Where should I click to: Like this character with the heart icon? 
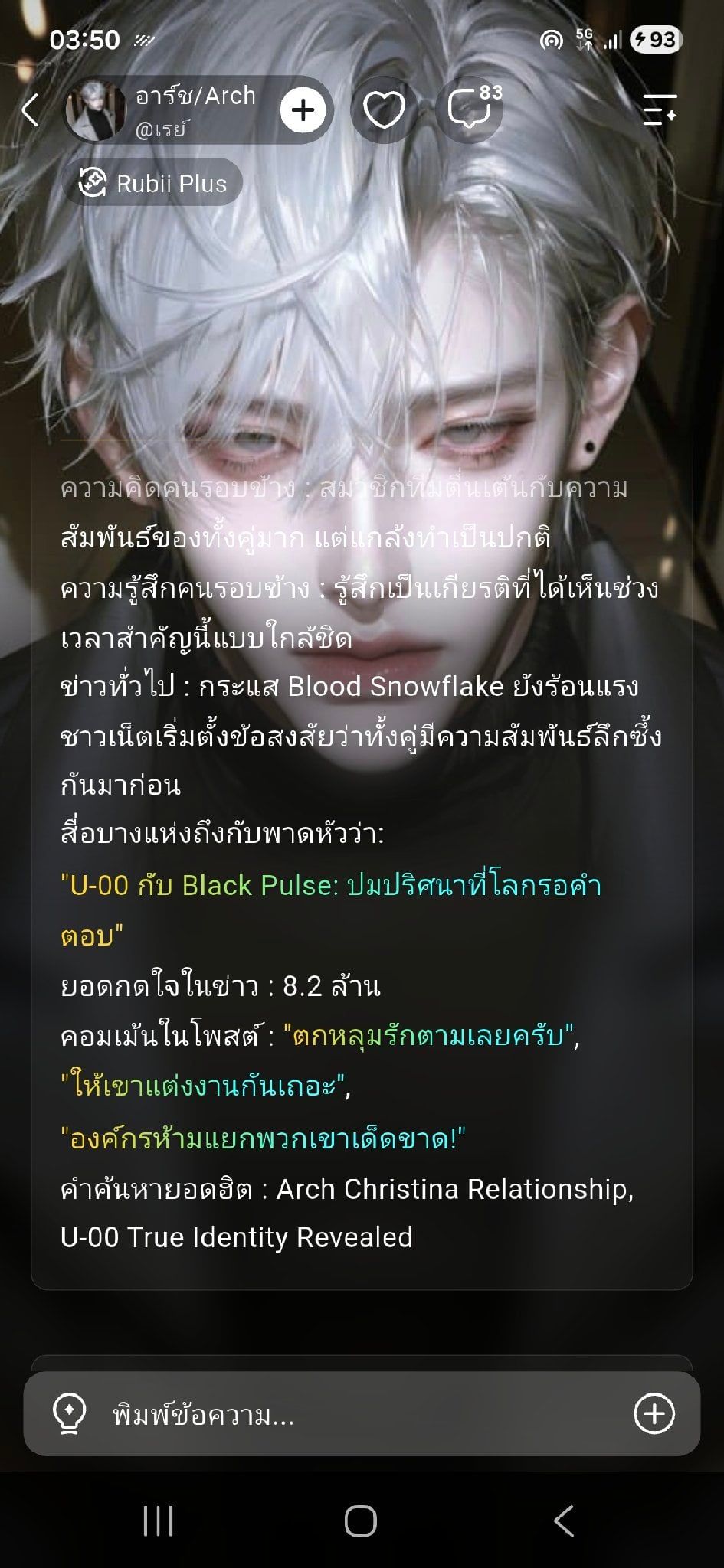pos(384,110)
